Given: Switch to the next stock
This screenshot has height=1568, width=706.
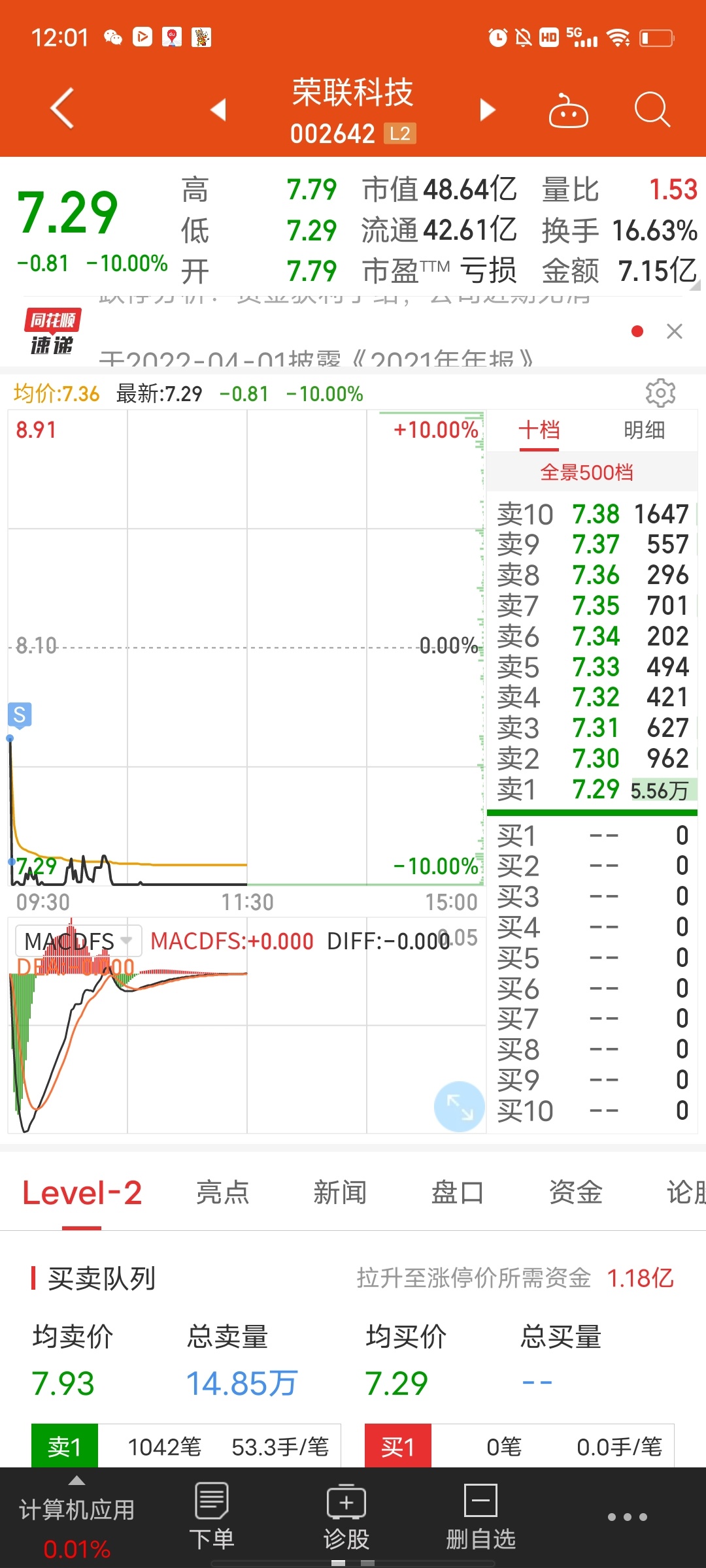Looking at the screenshot, I should (488, 110).
